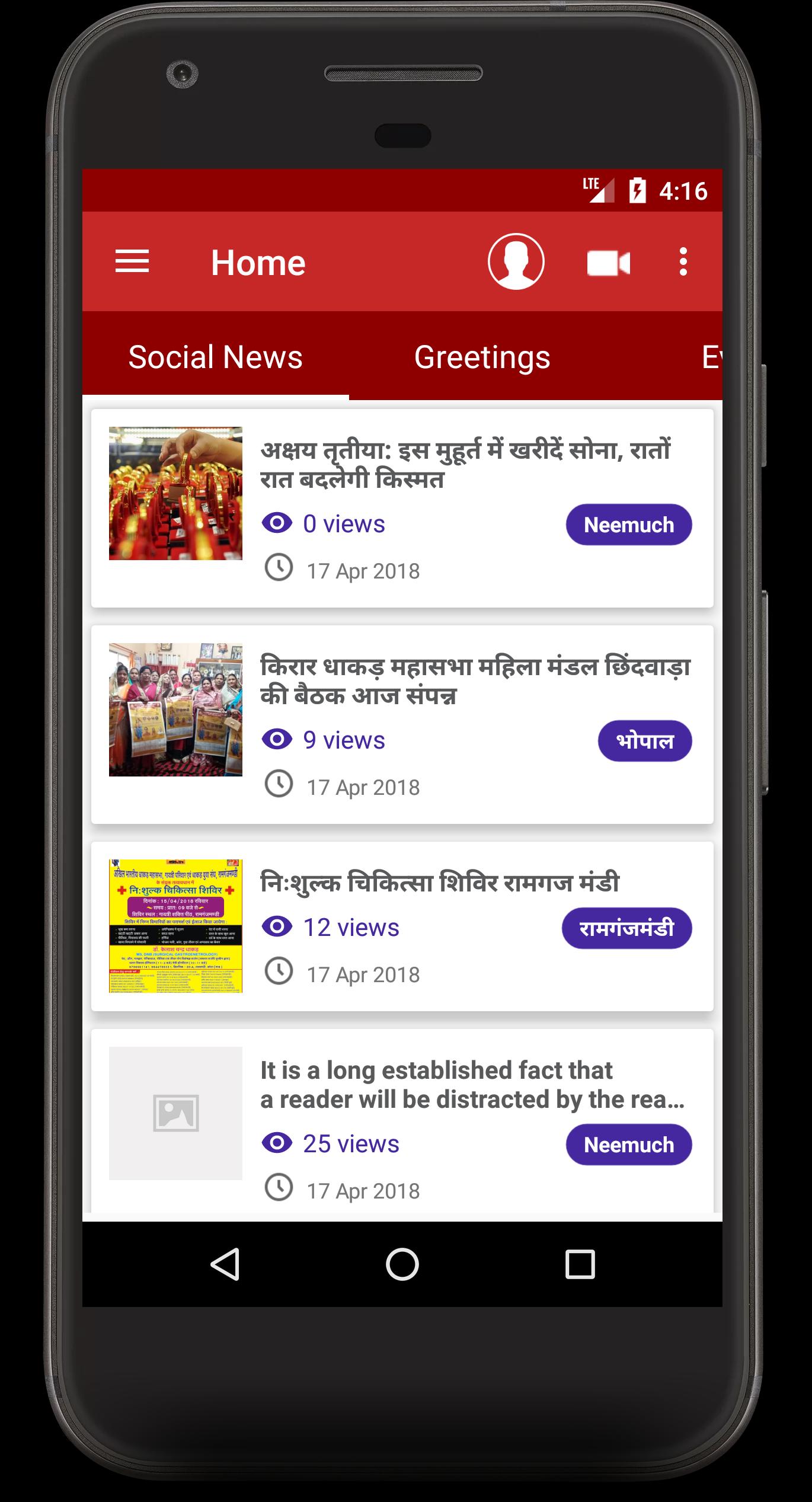Open the 'It is a long established fact' article

coord(471,1085)
